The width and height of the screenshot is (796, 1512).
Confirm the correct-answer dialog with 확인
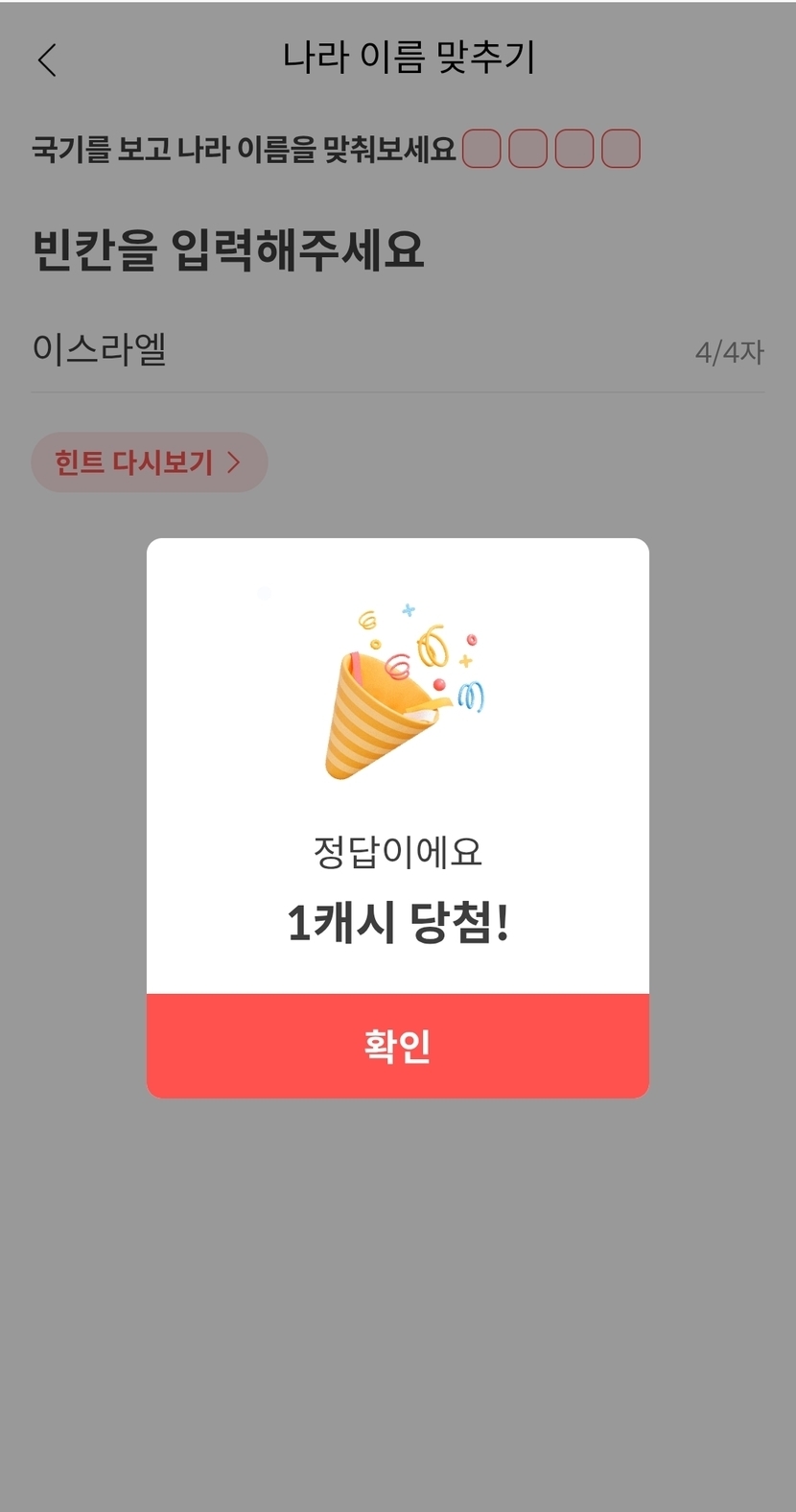[x=397, y=1045]
